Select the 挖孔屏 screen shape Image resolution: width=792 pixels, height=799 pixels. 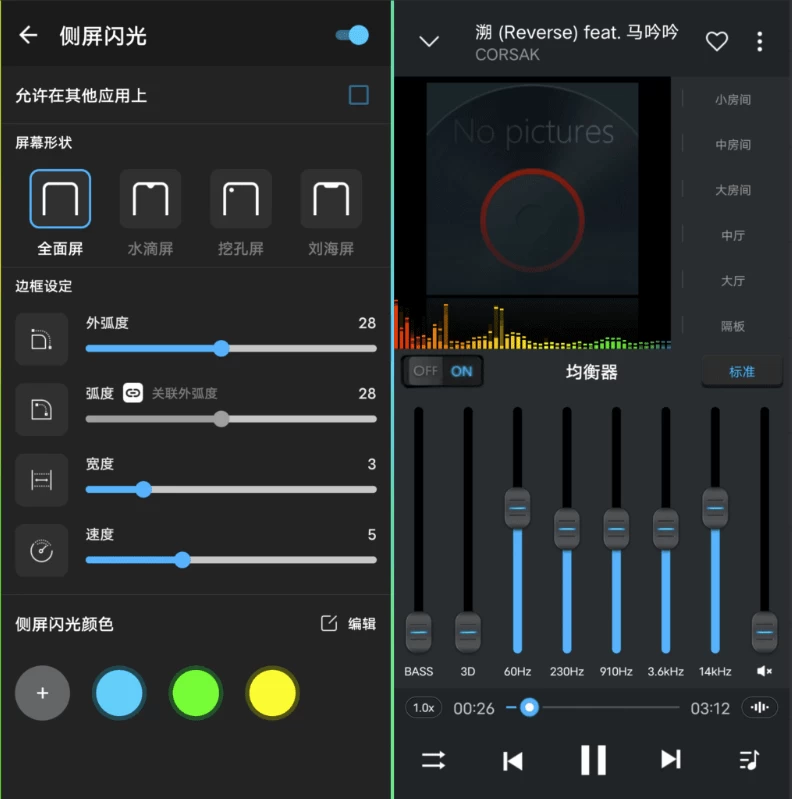tap(240, 200)
